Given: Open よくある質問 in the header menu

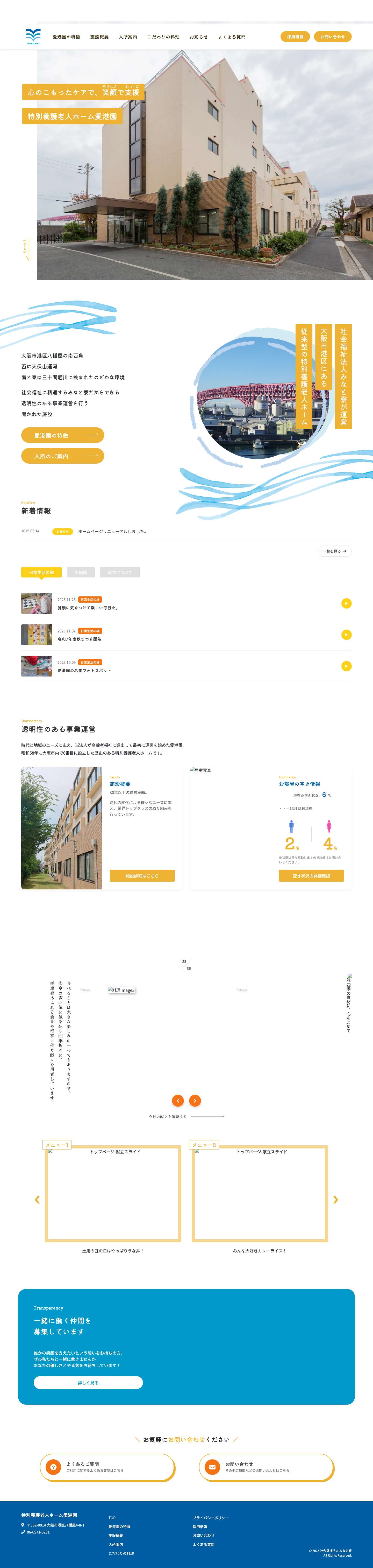Looking at the screenshot, I should point(232,37).
